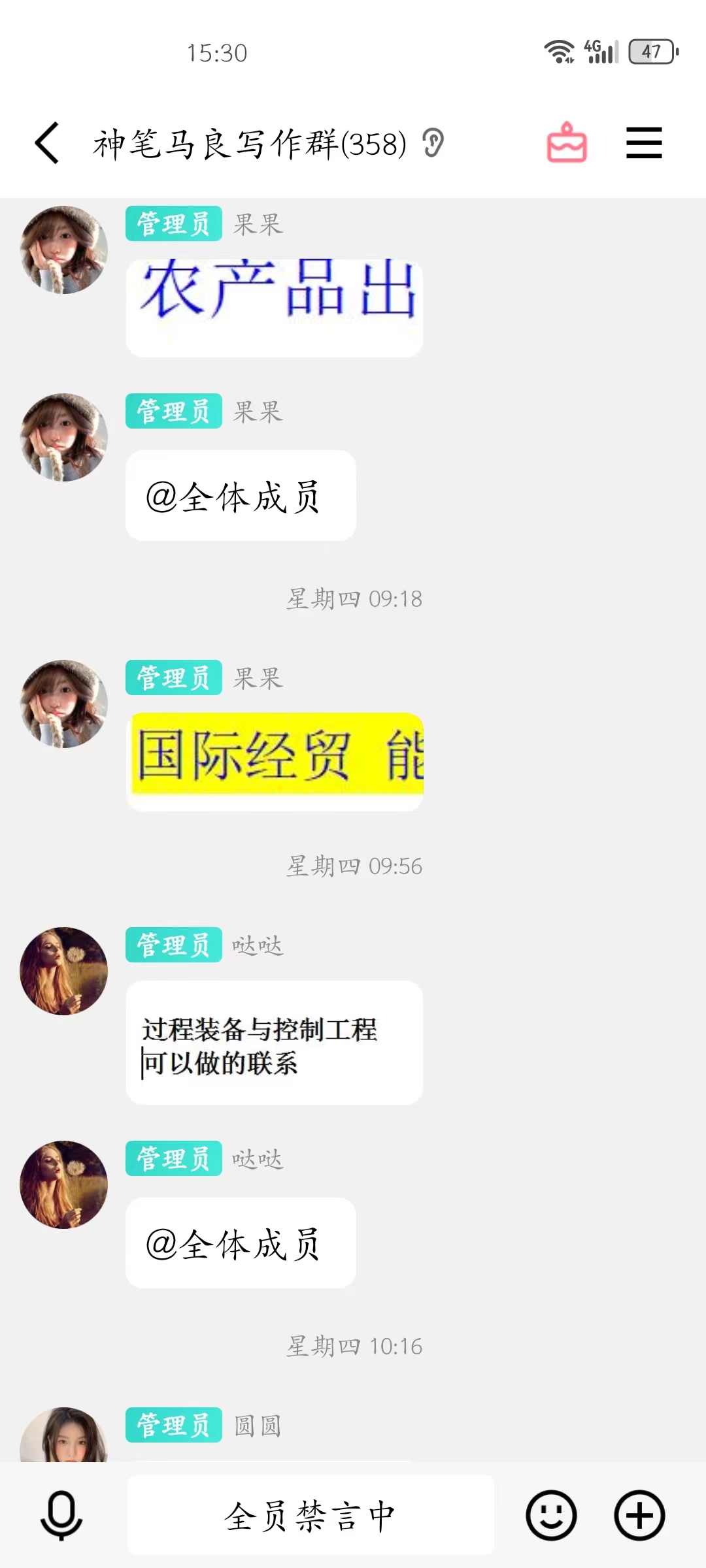Open the plus attachment menu
This screenshot has width=706, height=1568.
(x=639, y=1516)
